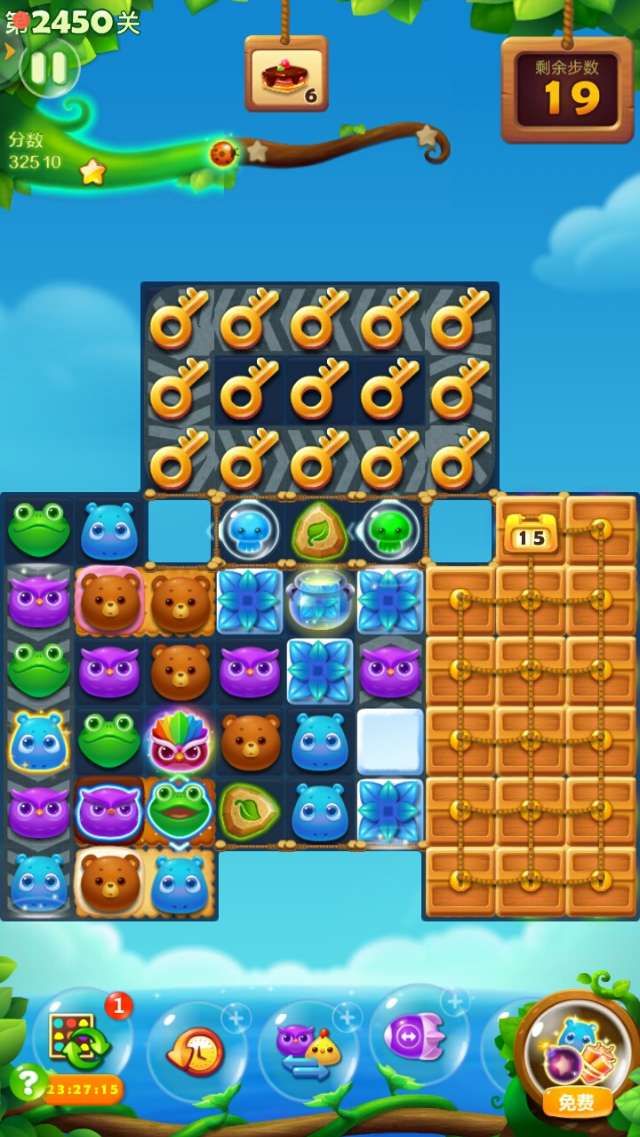
Task: Select the purple rocket booster
Action: (x=418, y=1036)
